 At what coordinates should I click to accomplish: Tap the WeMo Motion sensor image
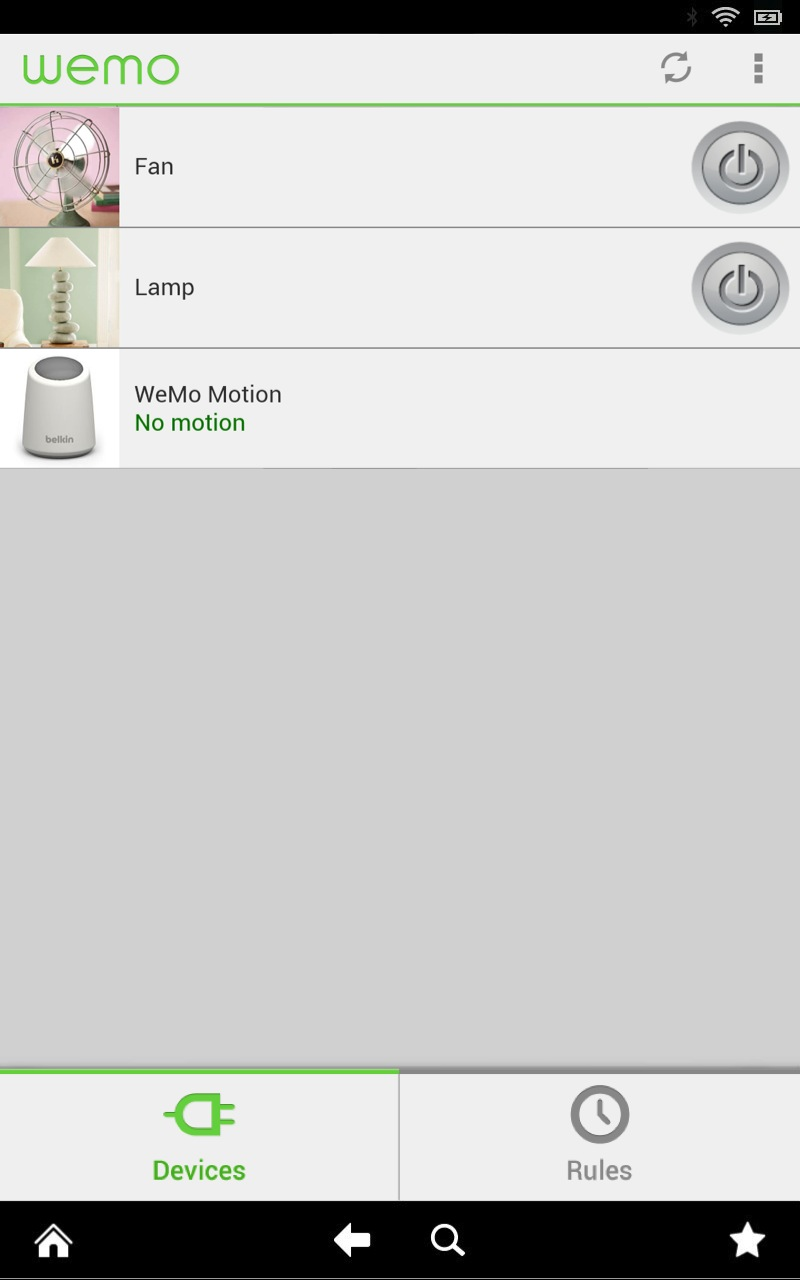[59, 407]
